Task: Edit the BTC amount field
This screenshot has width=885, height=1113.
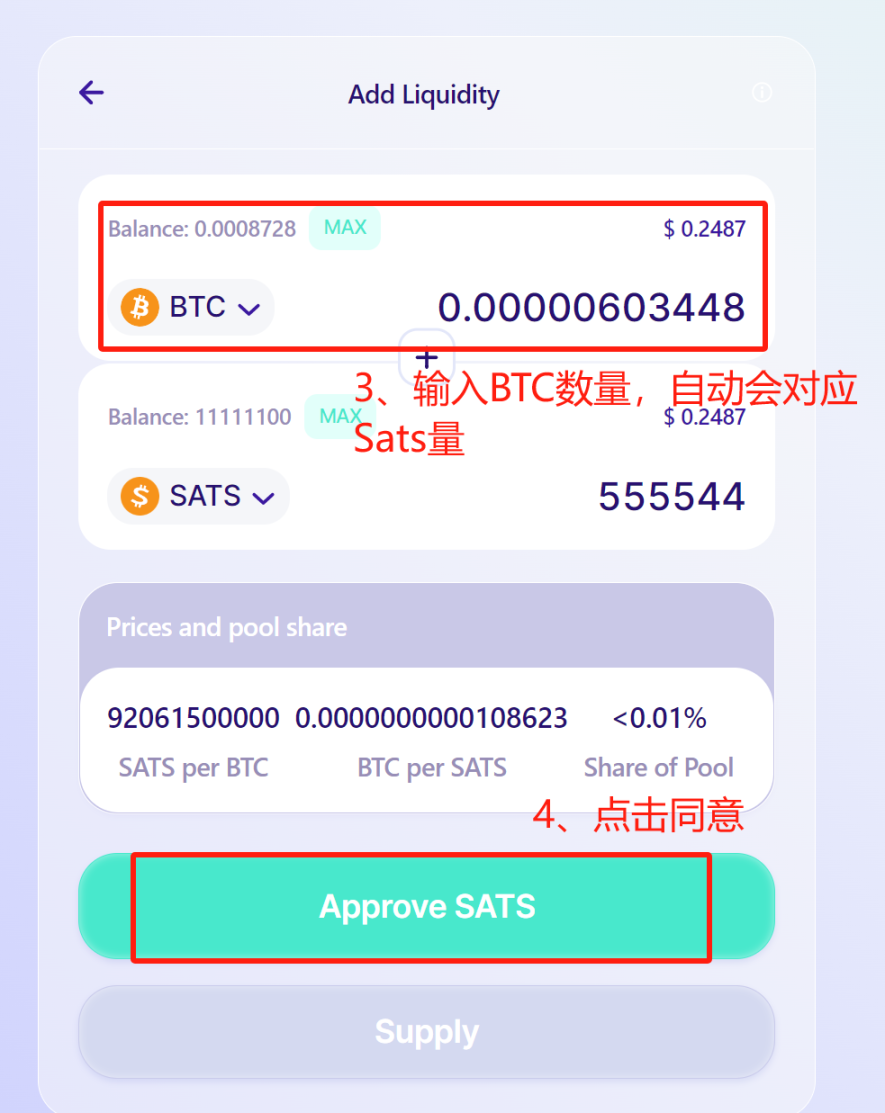Action: click(x=591, y=307)
